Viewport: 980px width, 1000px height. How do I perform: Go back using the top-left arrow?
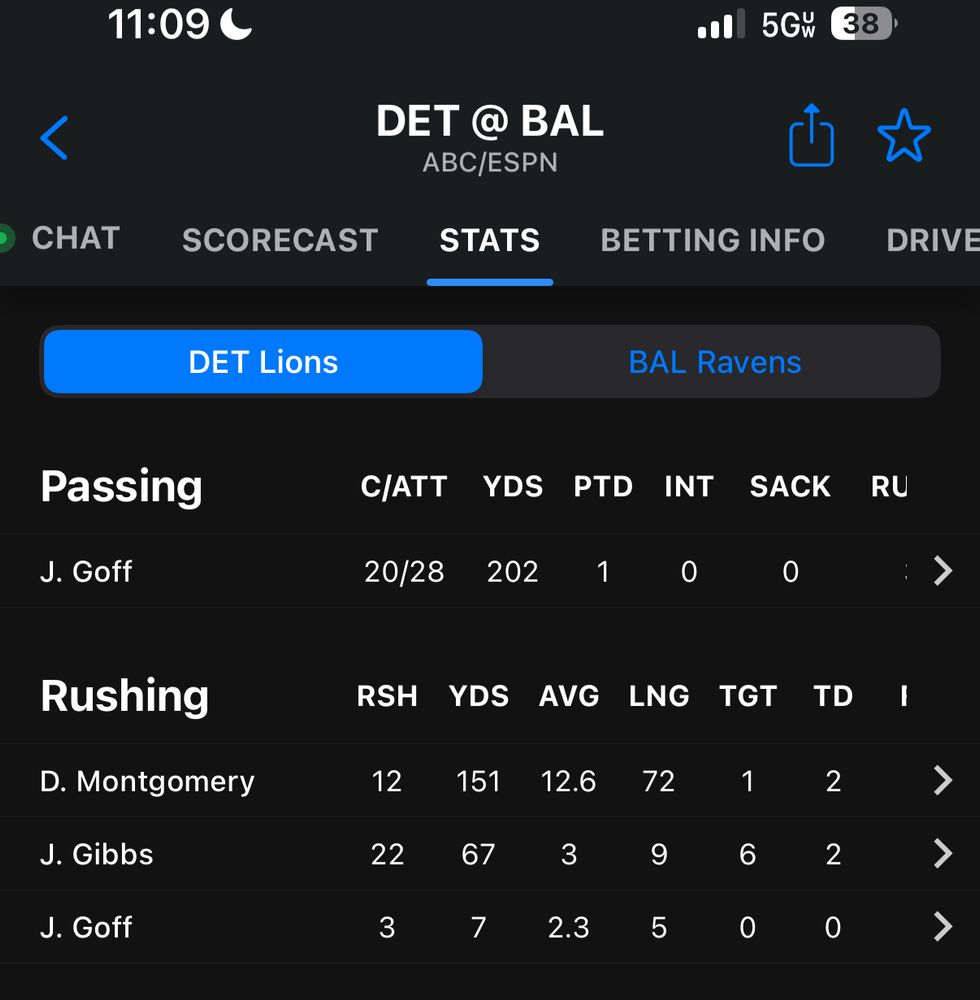(55, 138)
